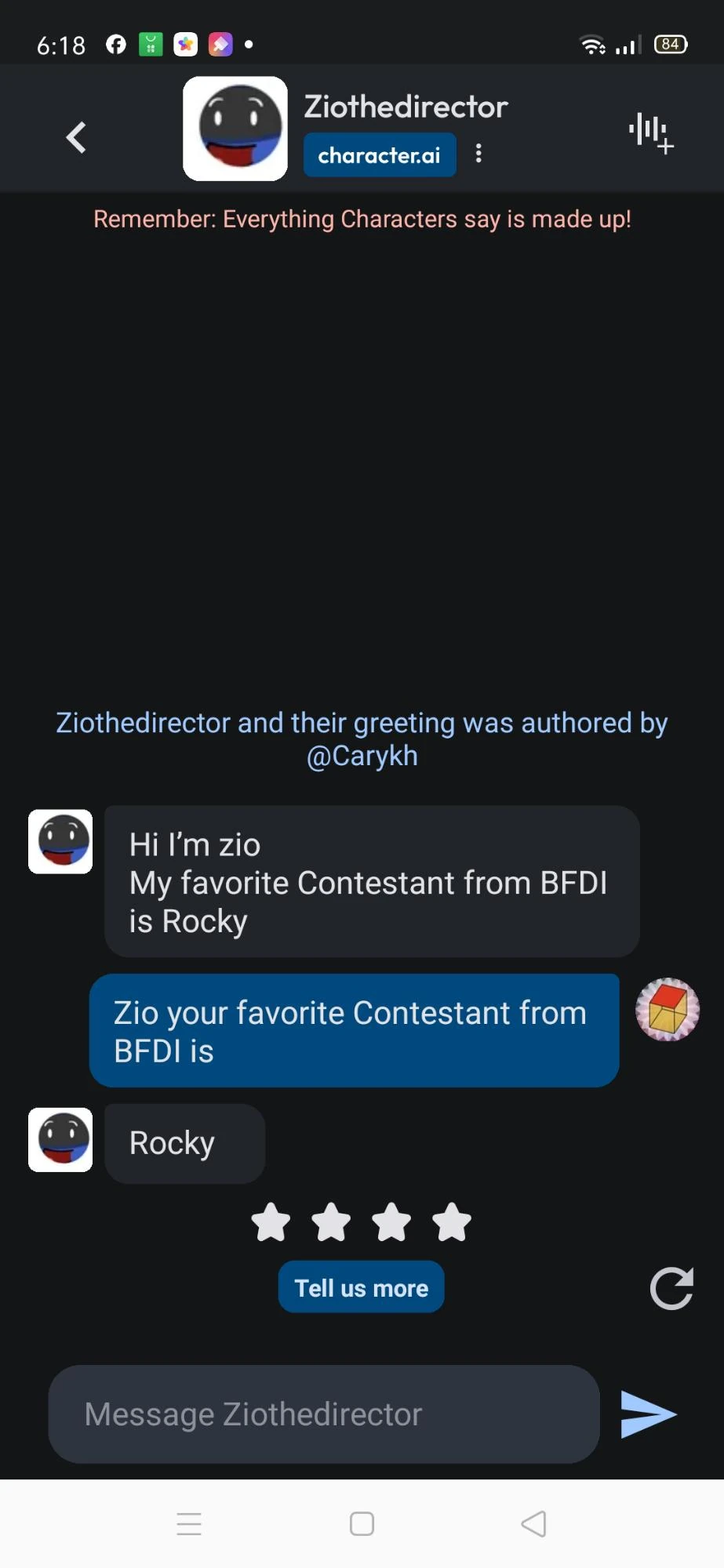The height and width of the screenshot is (1568, 724).
Task: Go back using the header arrow
Action: tap(75, 137)
